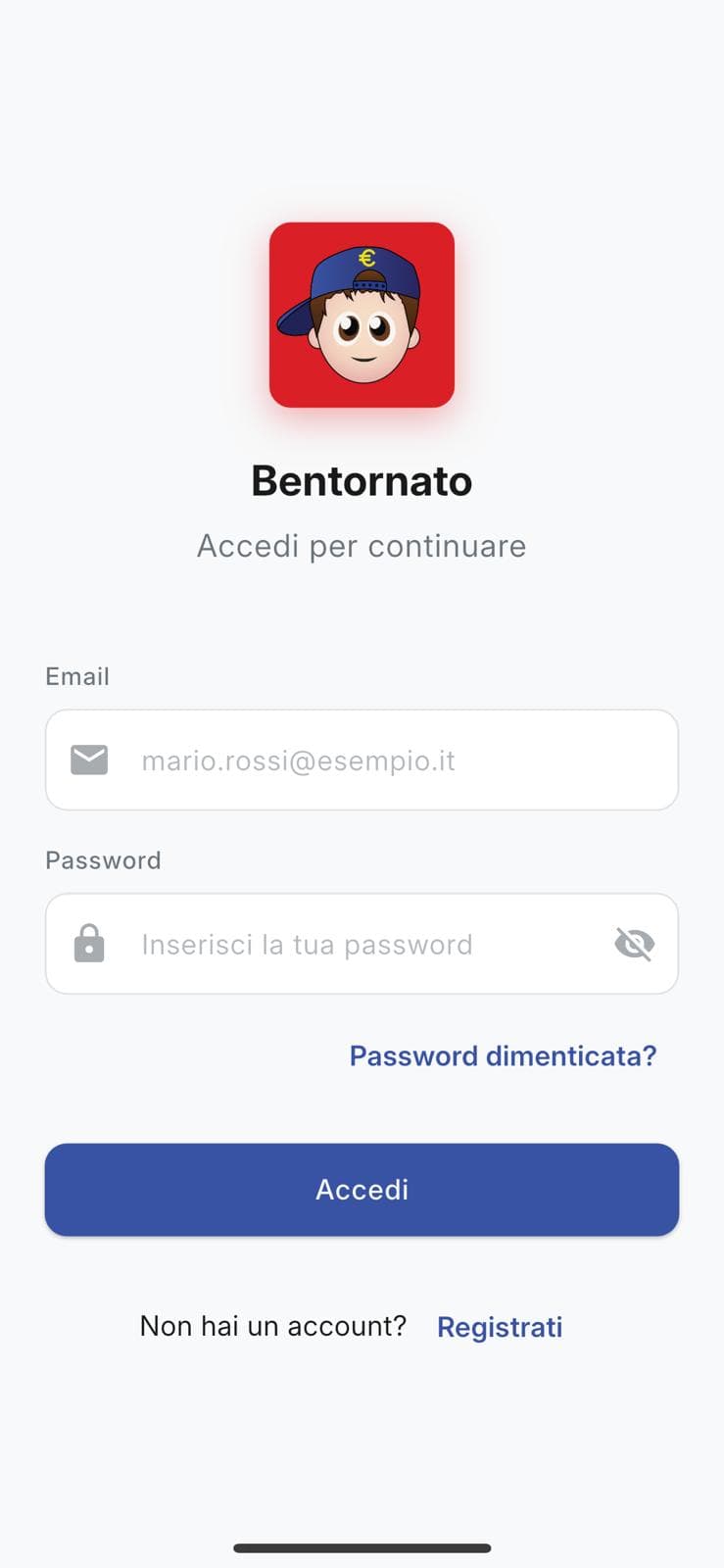The height and width of the screenshot is (1568, 724).
Task: Click the padlock icon in the password field
Action: [89, 943]
